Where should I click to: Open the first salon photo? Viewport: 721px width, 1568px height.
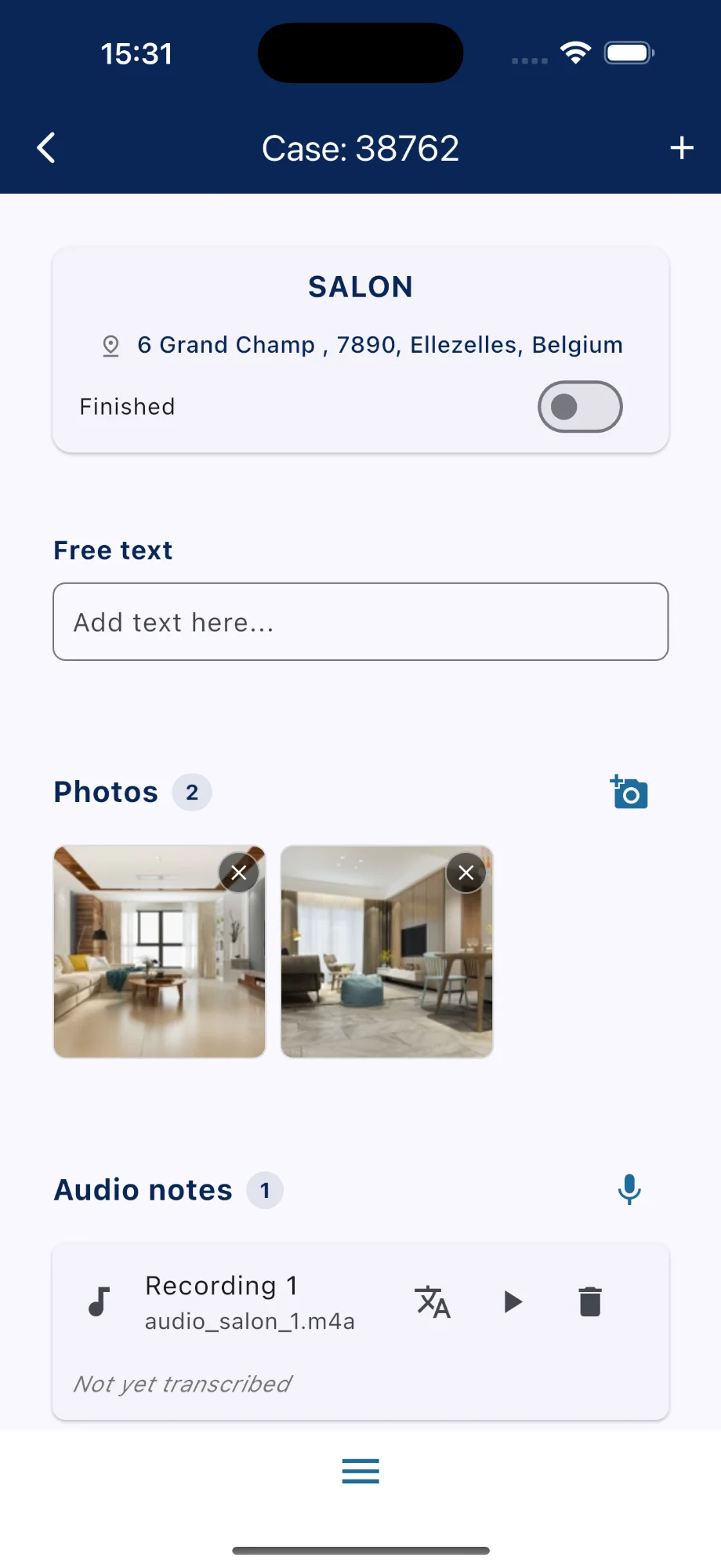[x=149, y=972]
